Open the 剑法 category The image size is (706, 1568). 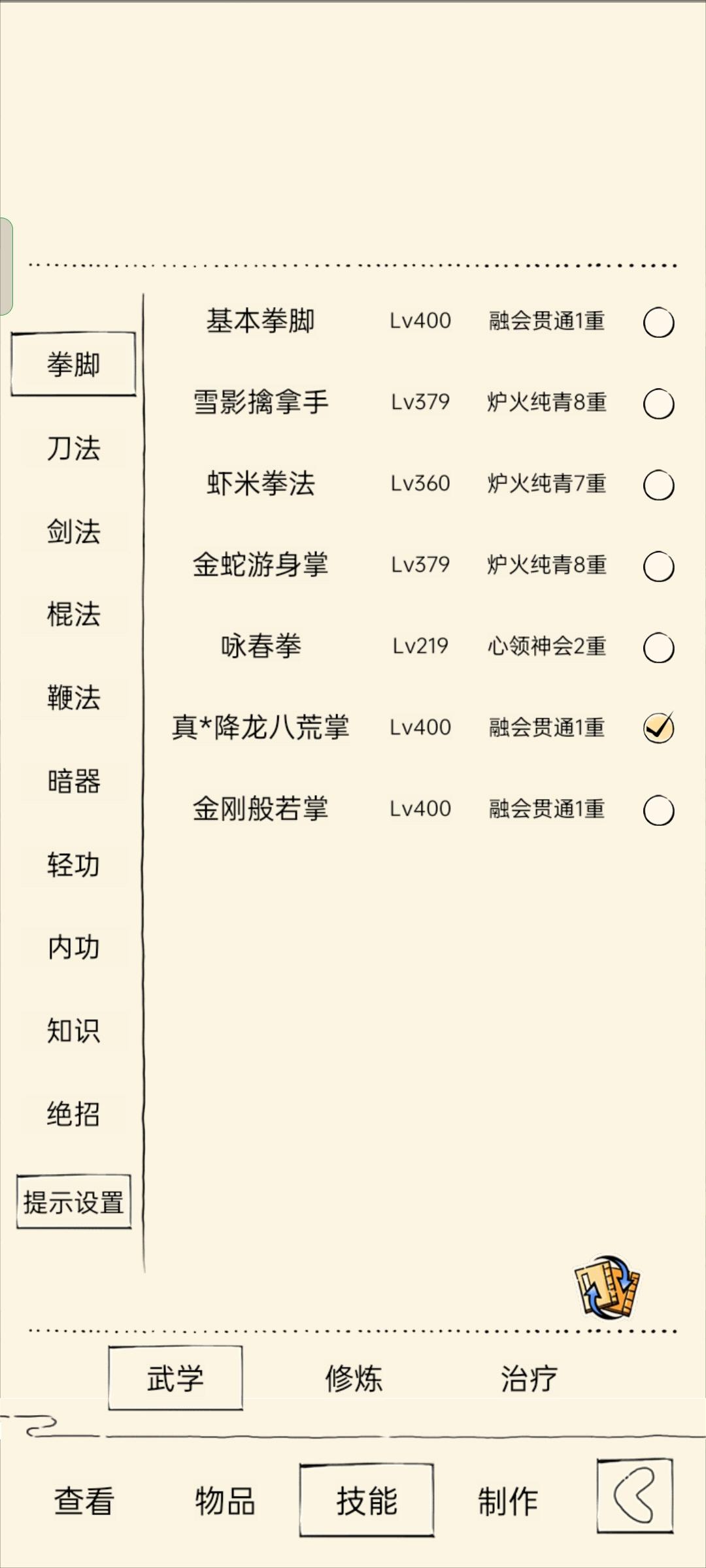tap(73, 531)
